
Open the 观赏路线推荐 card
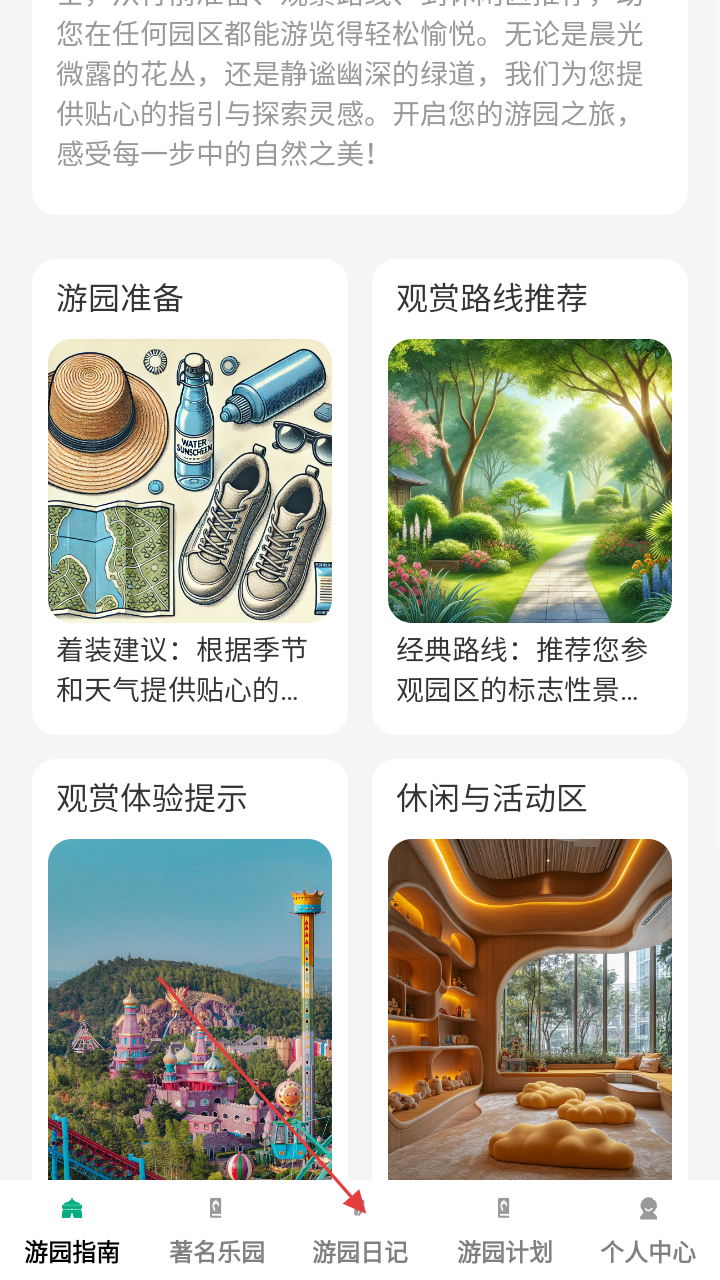pyautogui.click(x=530, y=496)
